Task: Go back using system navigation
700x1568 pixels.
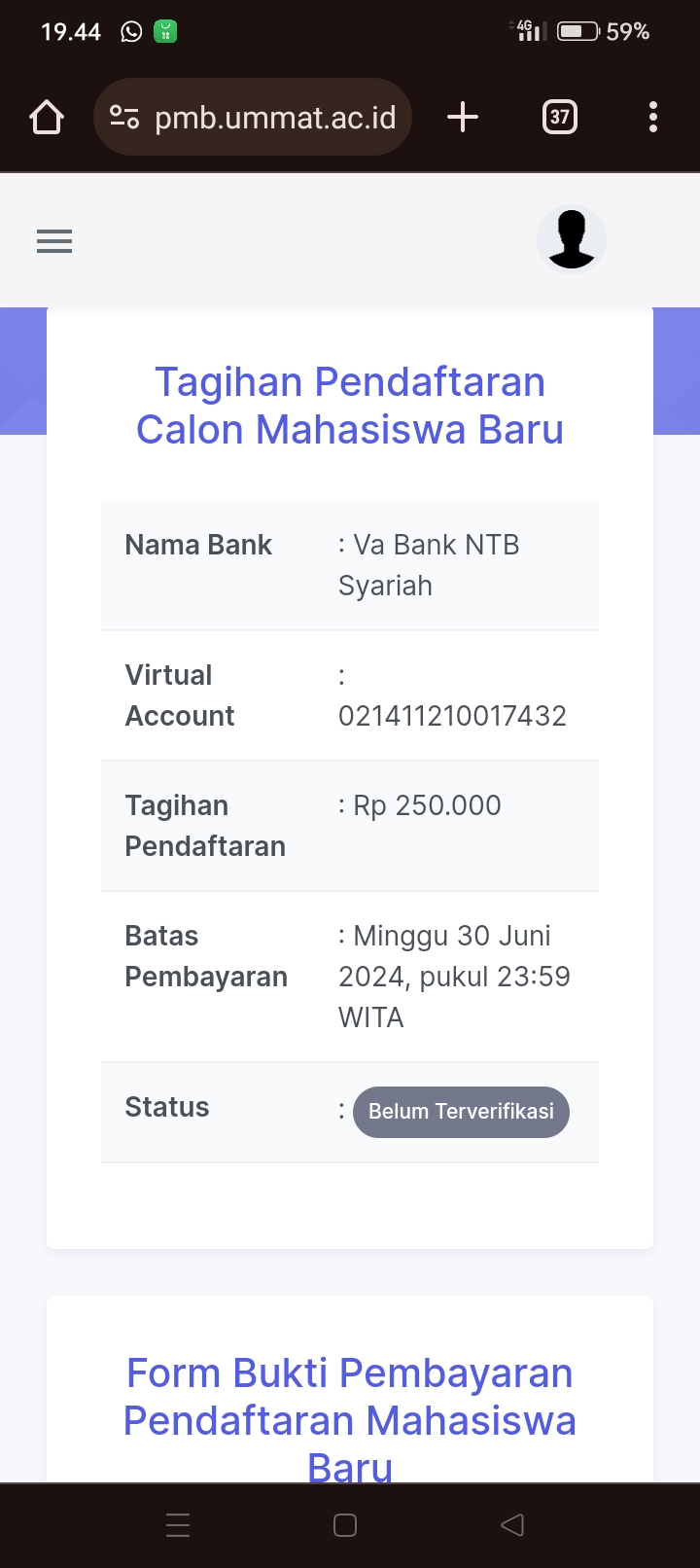Action: coord(512,1524)
